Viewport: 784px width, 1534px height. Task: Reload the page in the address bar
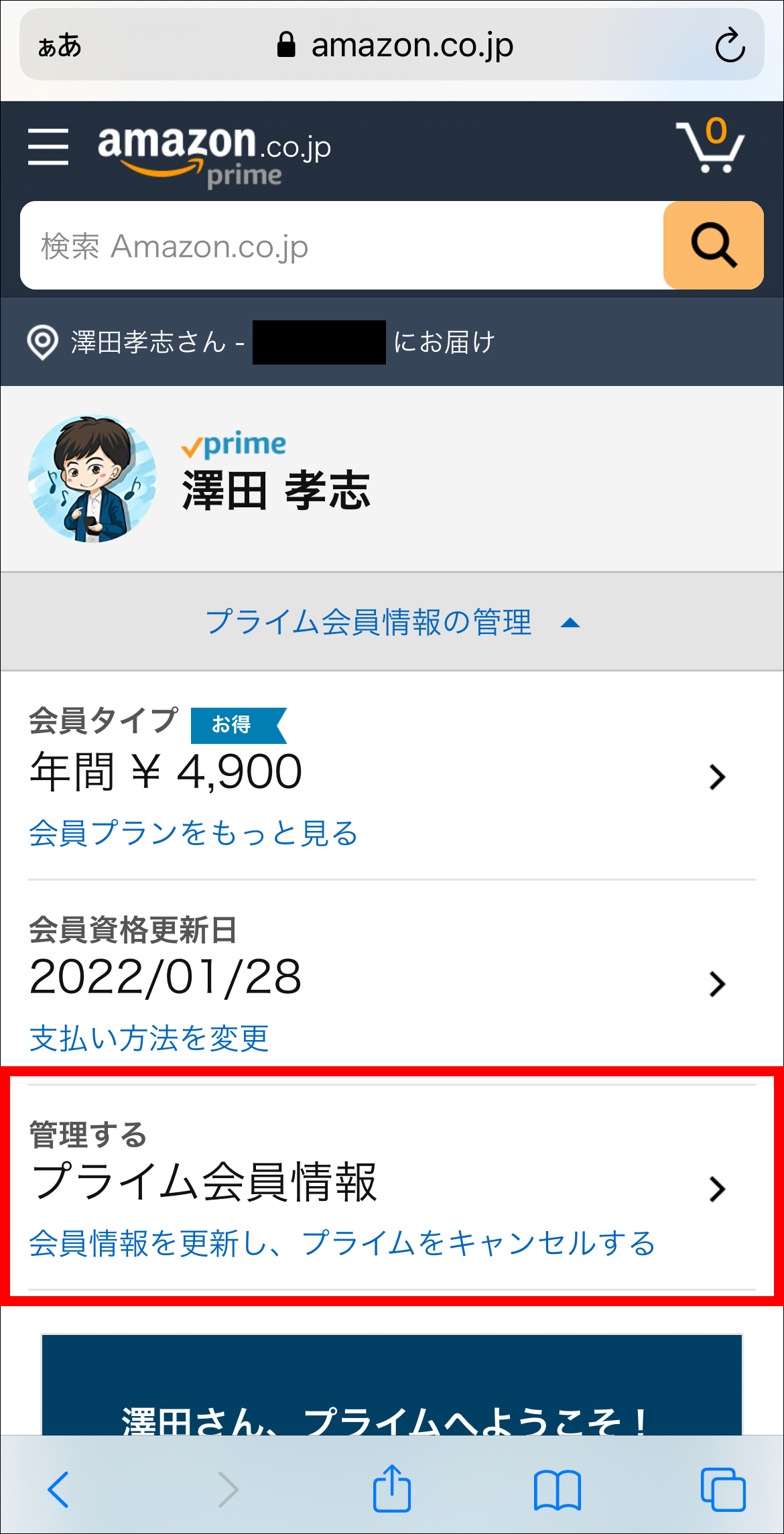pos(729,46)
